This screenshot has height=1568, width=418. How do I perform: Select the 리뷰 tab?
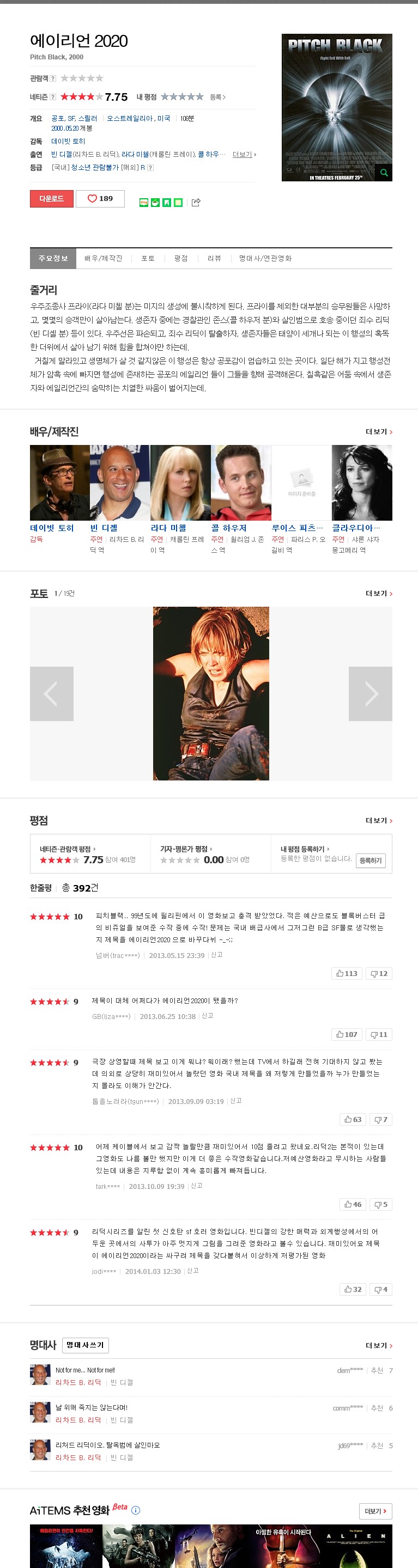click(214, 259)
